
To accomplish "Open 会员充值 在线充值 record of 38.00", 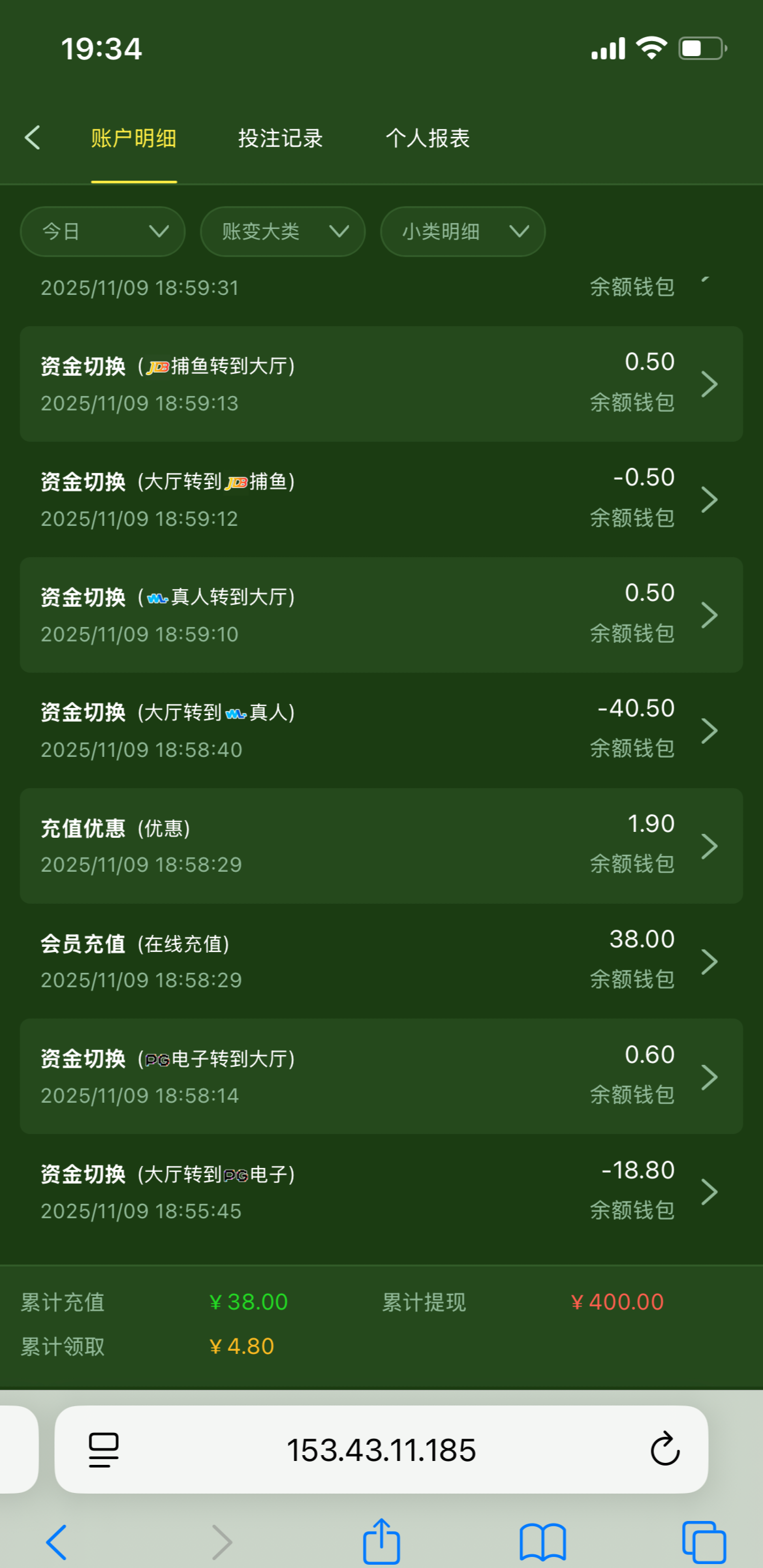I will pos(381,961).
